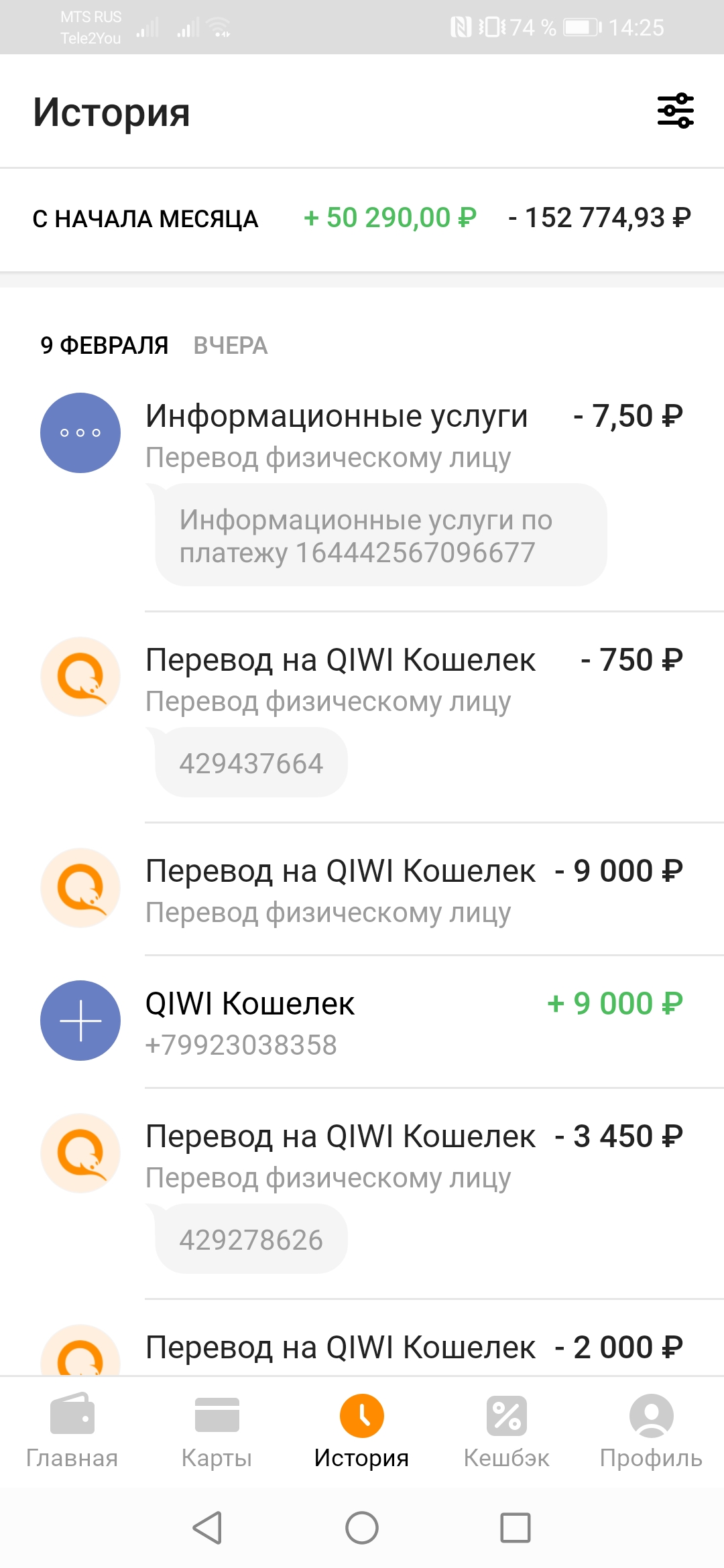The image size is (724, 1568).
Task: Switch to the Главная tab
Action: coord(72,1432)
